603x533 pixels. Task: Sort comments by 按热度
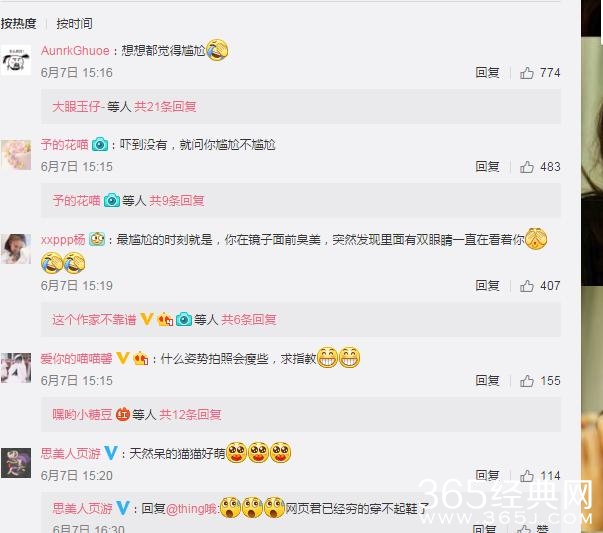(x=18, y=24)
